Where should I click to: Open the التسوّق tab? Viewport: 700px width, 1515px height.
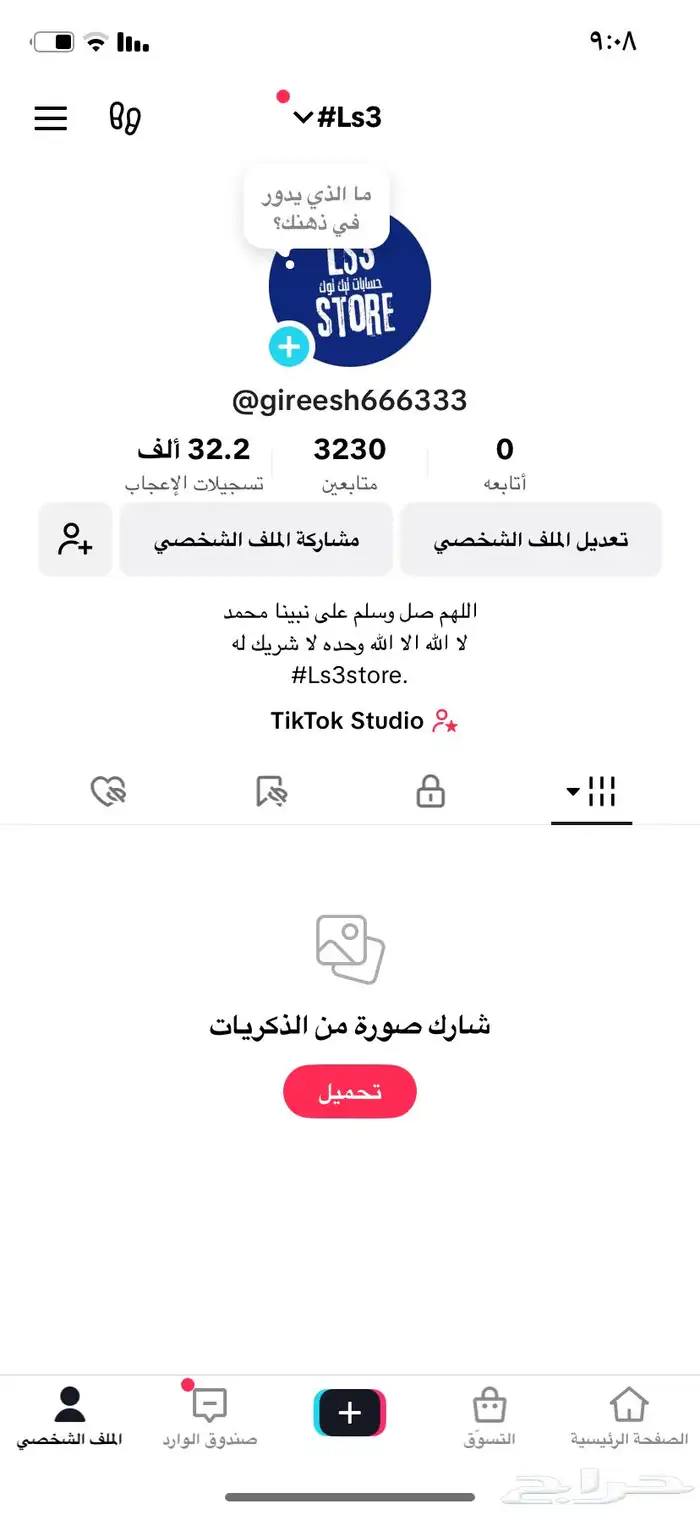(x=489, y=1416)
